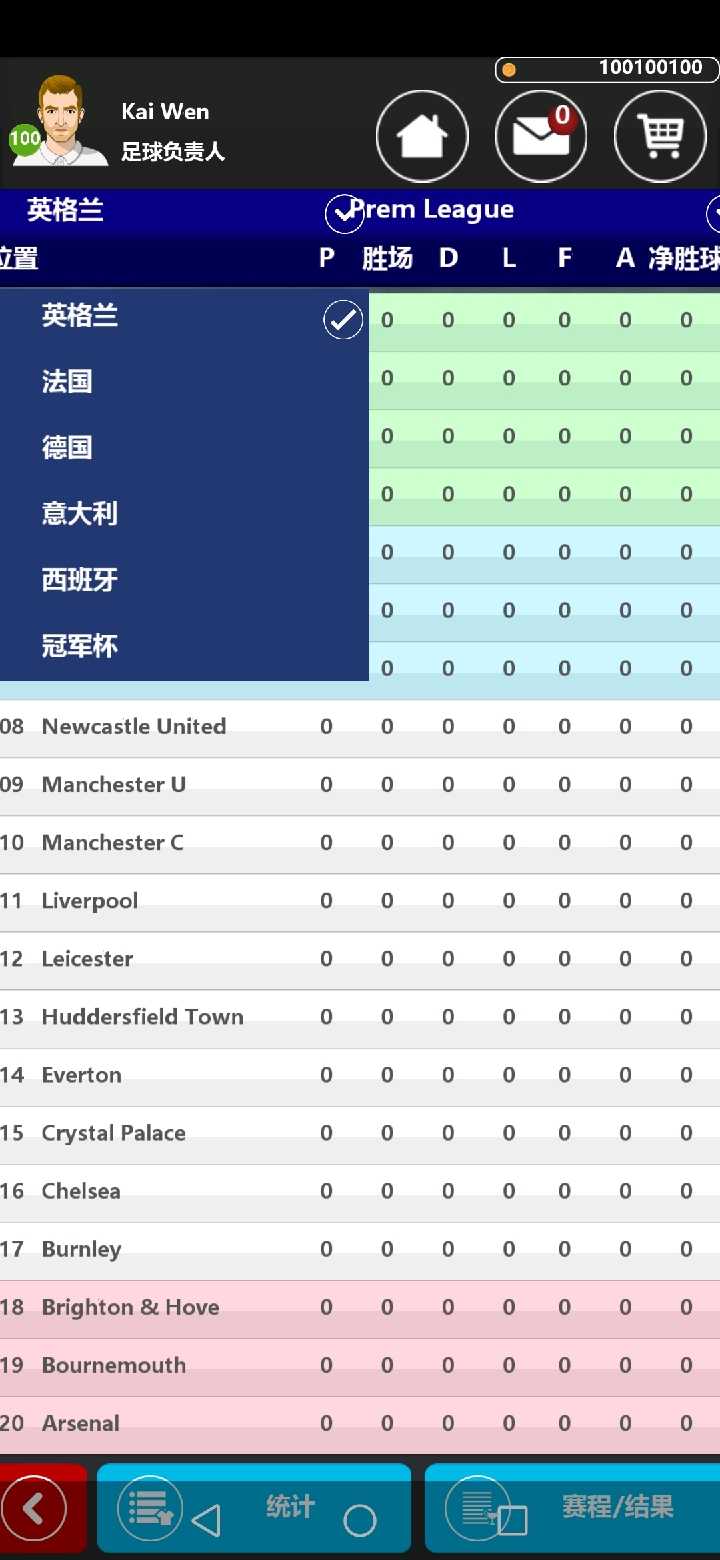
Task: Select 英格兰 checked option
Action: pos(184,317)
